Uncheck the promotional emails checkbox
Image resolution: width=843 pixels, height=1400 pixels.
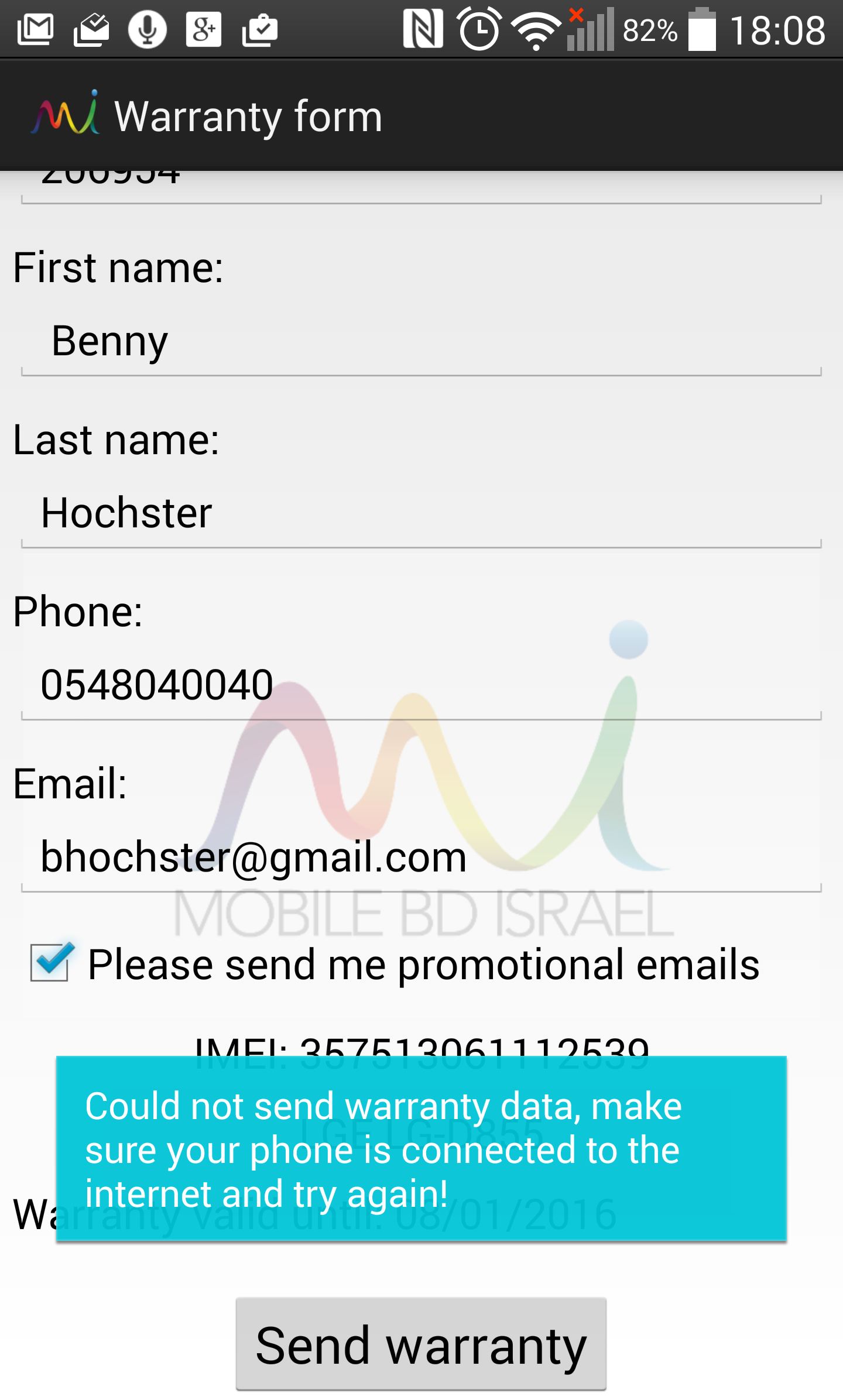tap(50, 963)
